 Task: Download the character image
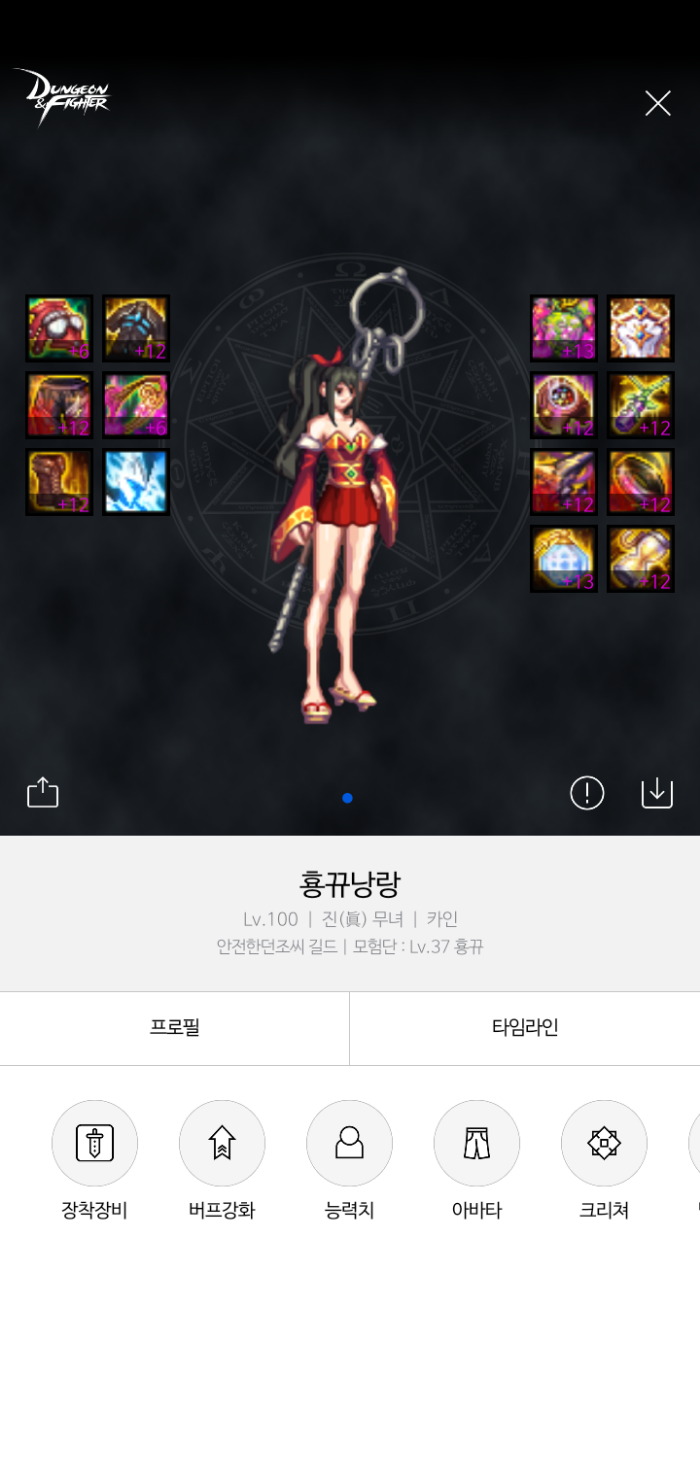pos(657,793)
